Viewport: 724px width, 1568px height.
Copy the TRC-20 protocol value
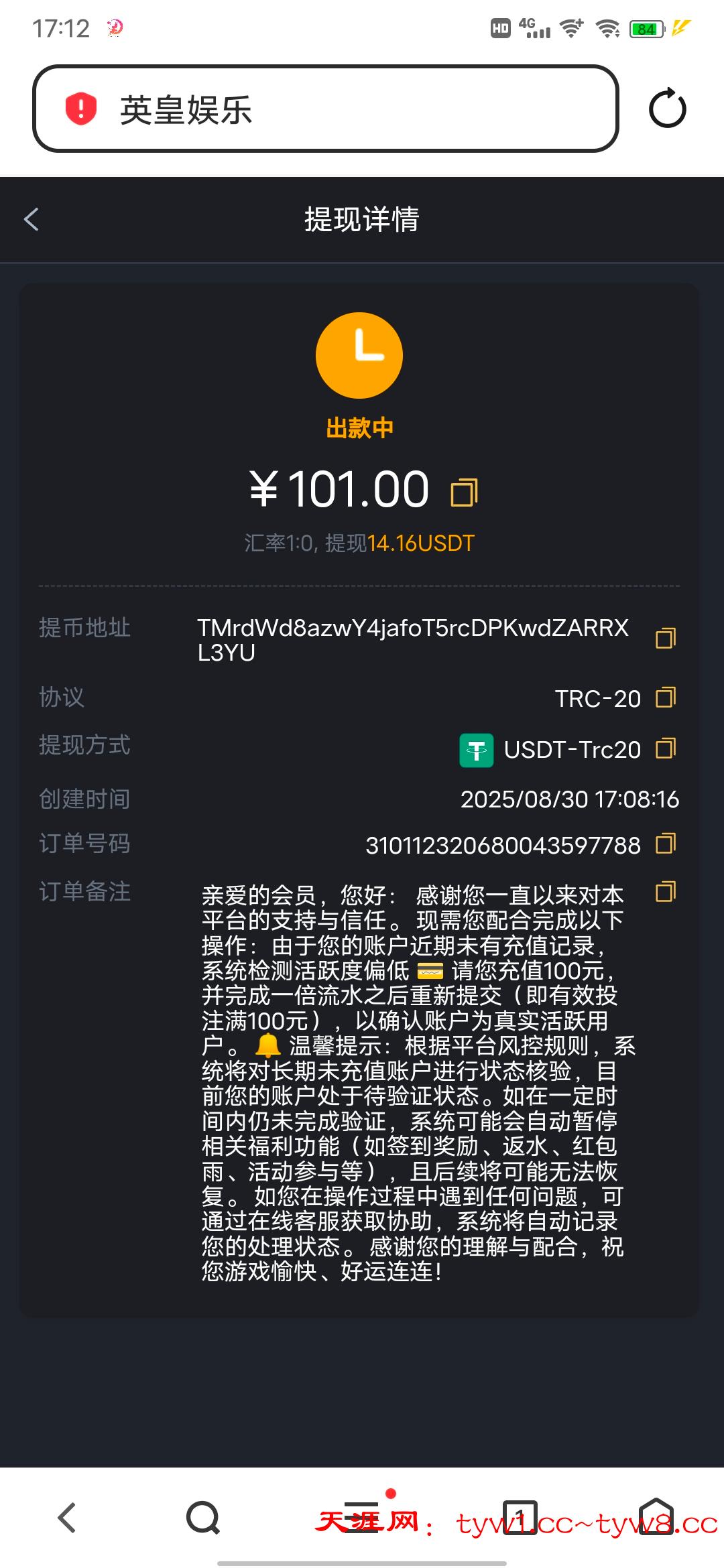tap(665, 698)
